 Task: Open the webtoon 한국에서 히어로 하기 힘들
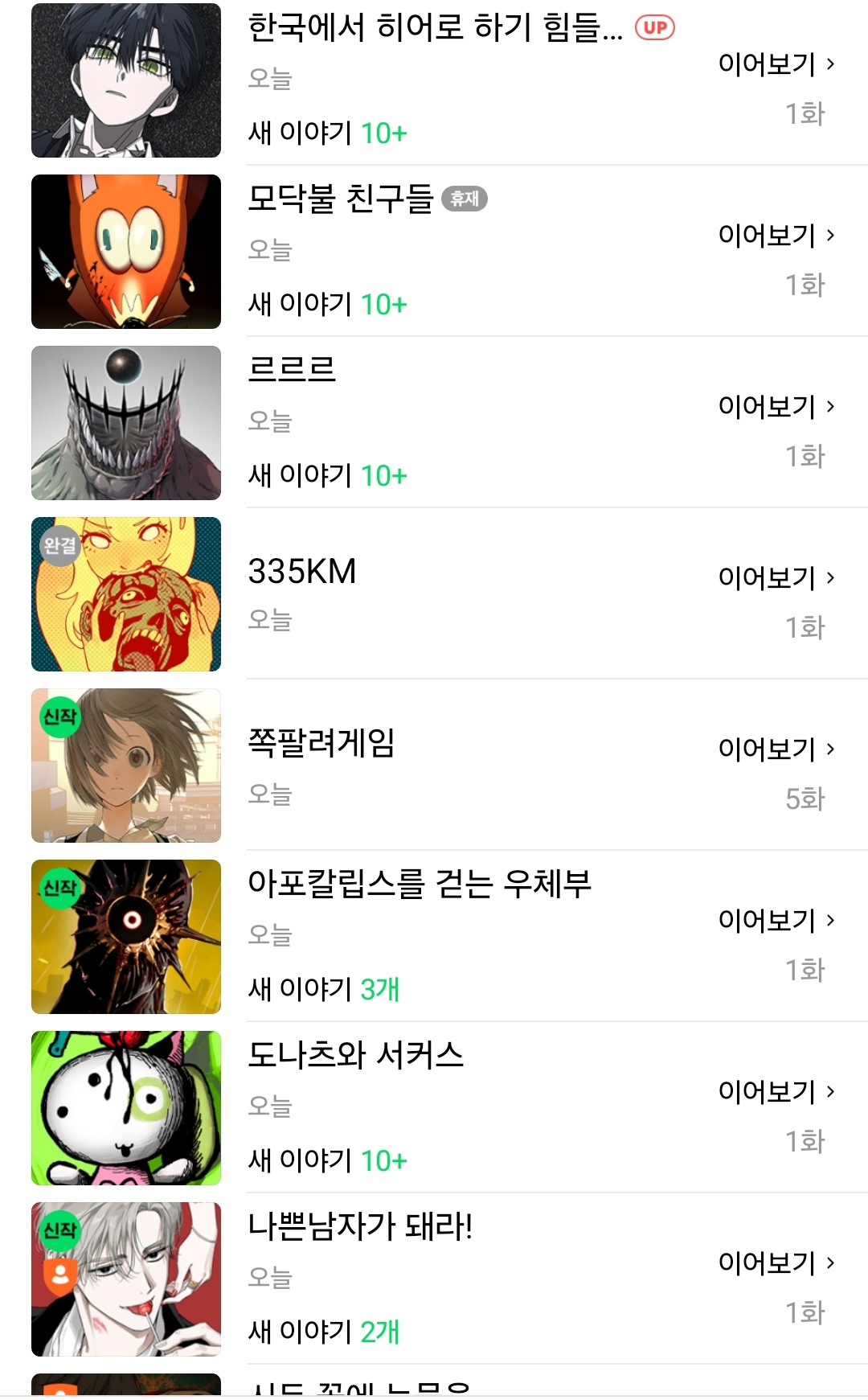coord(434,28)
